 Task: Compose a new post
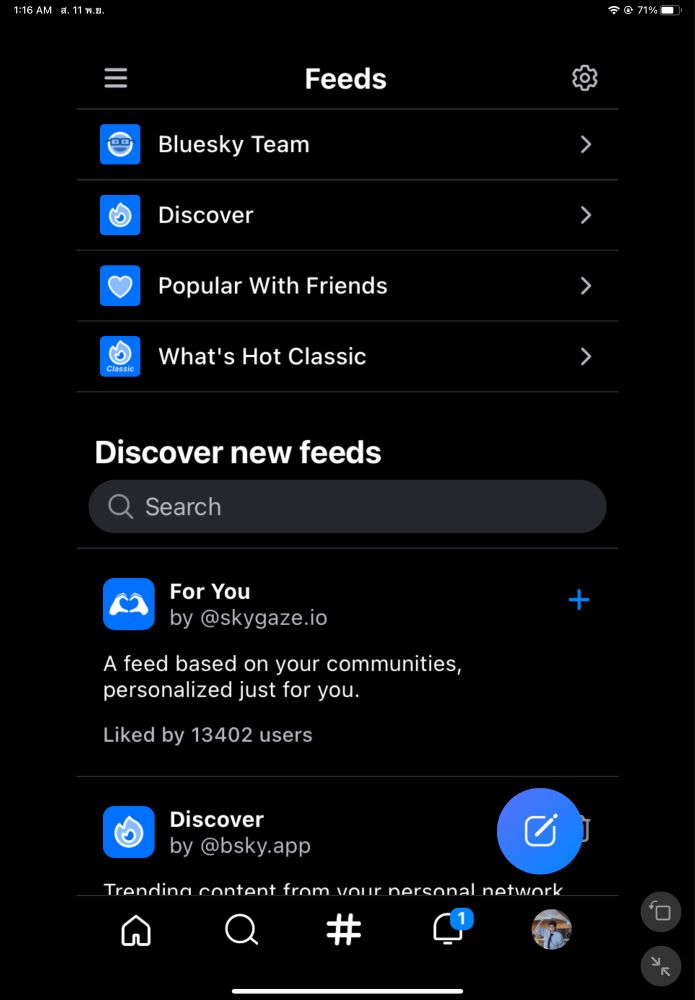coord(540,830)
